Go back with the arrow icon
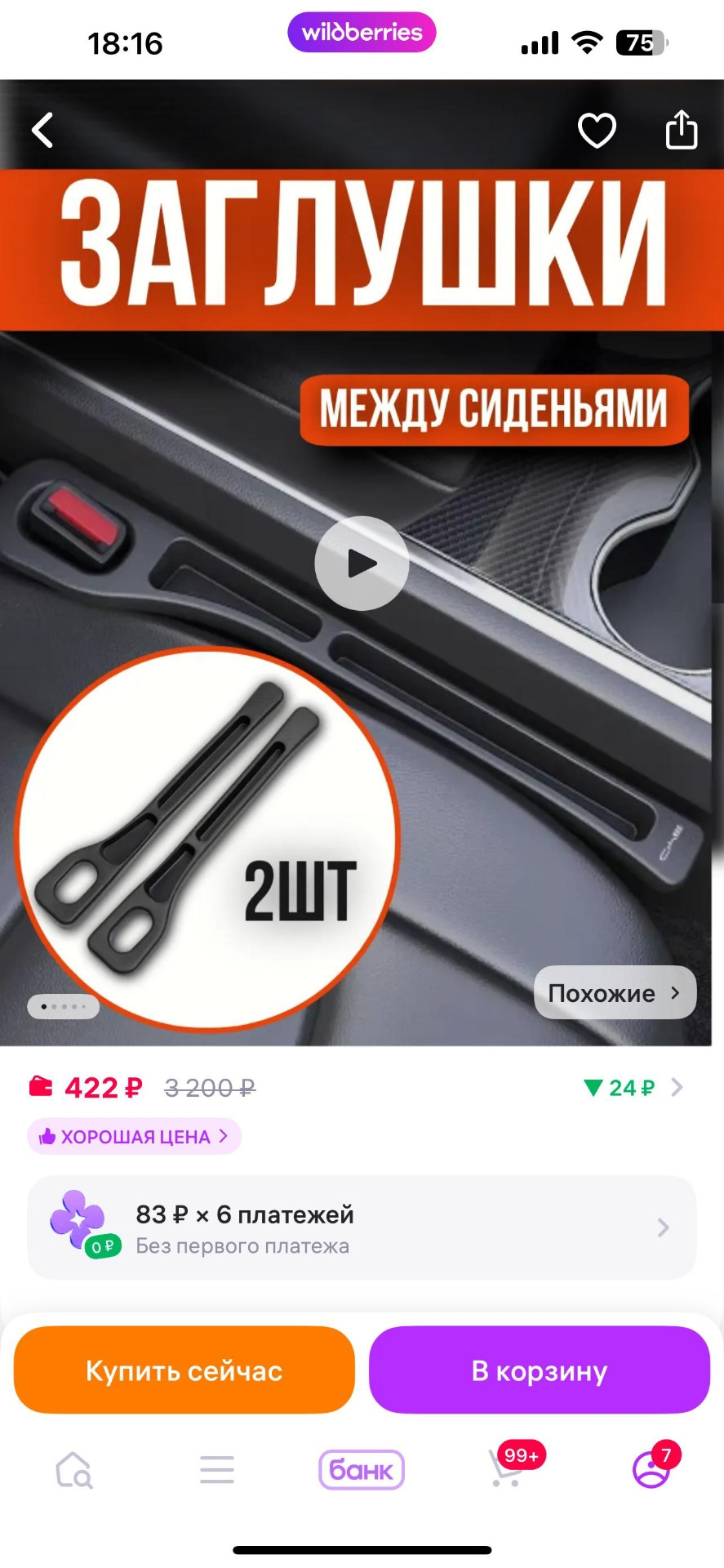Viewport: 724px width, 1568px height. pos(42,130)
